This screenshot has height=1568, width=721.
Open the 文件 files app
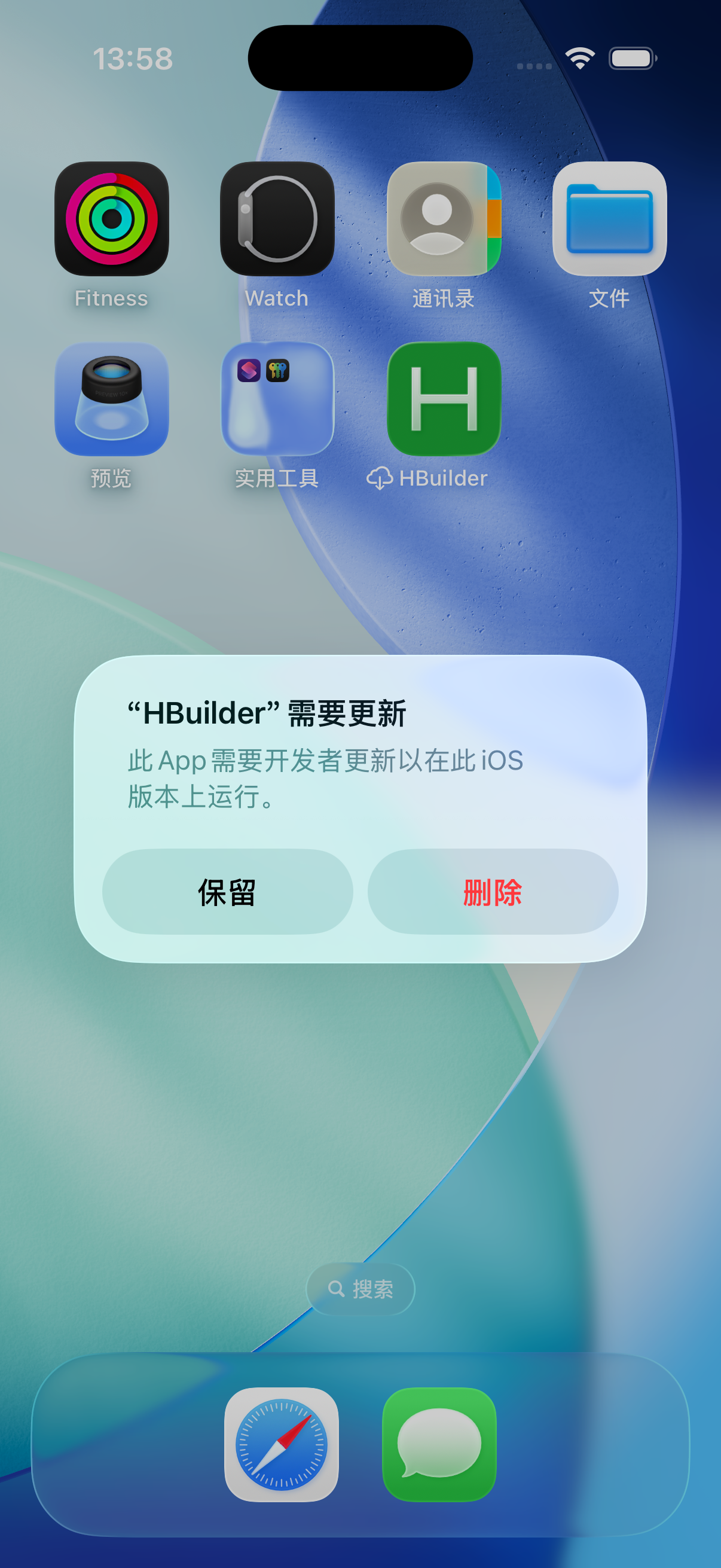[609, 219]
